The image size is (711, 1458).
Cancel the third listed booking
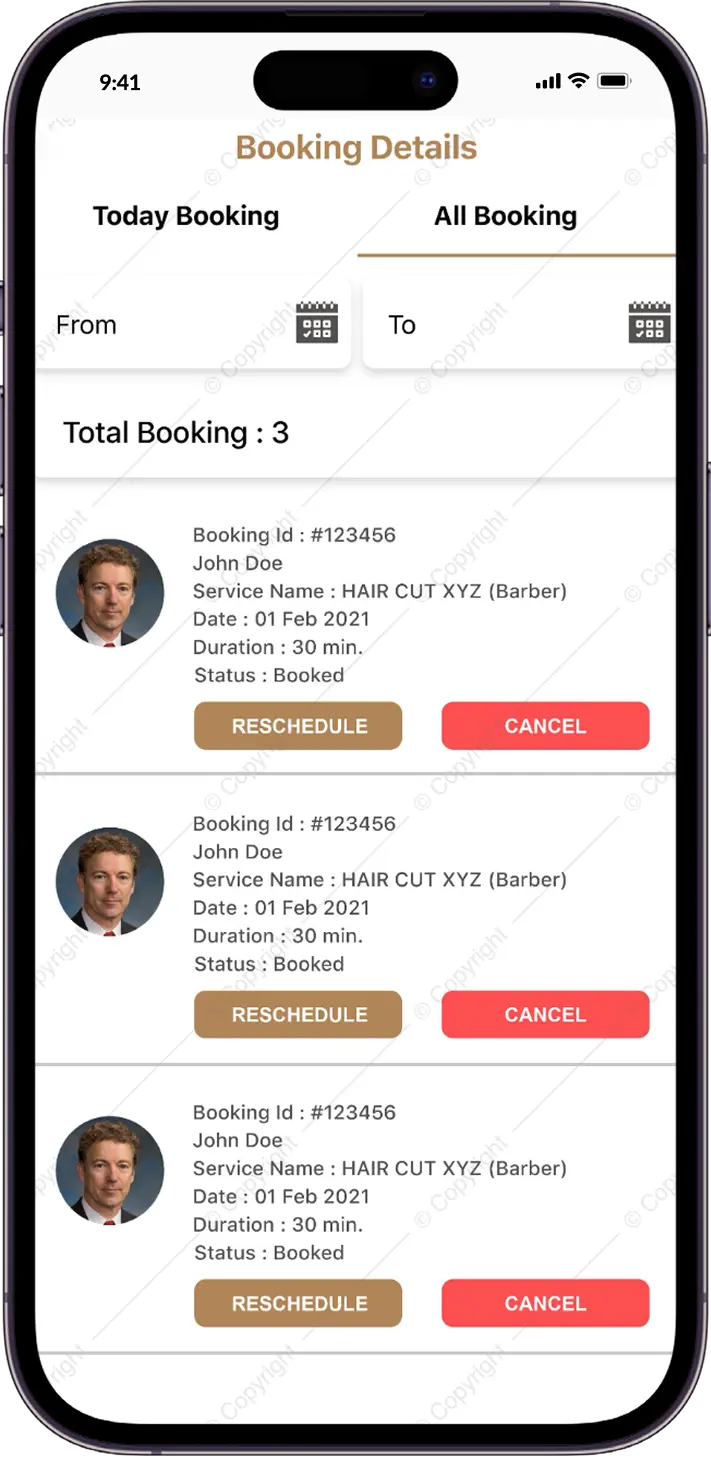(x=545, y=1303)
